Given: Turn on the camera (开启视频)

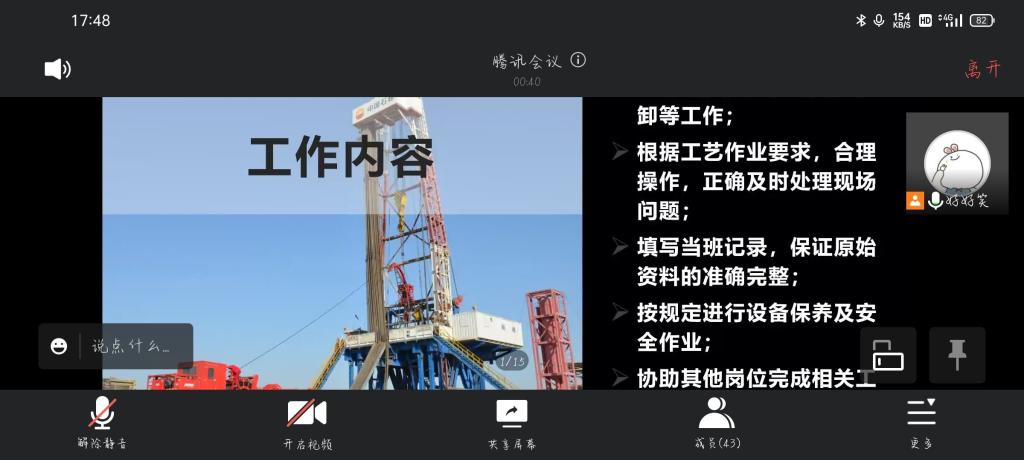Looking at the screenshot, I should point(307,421).
